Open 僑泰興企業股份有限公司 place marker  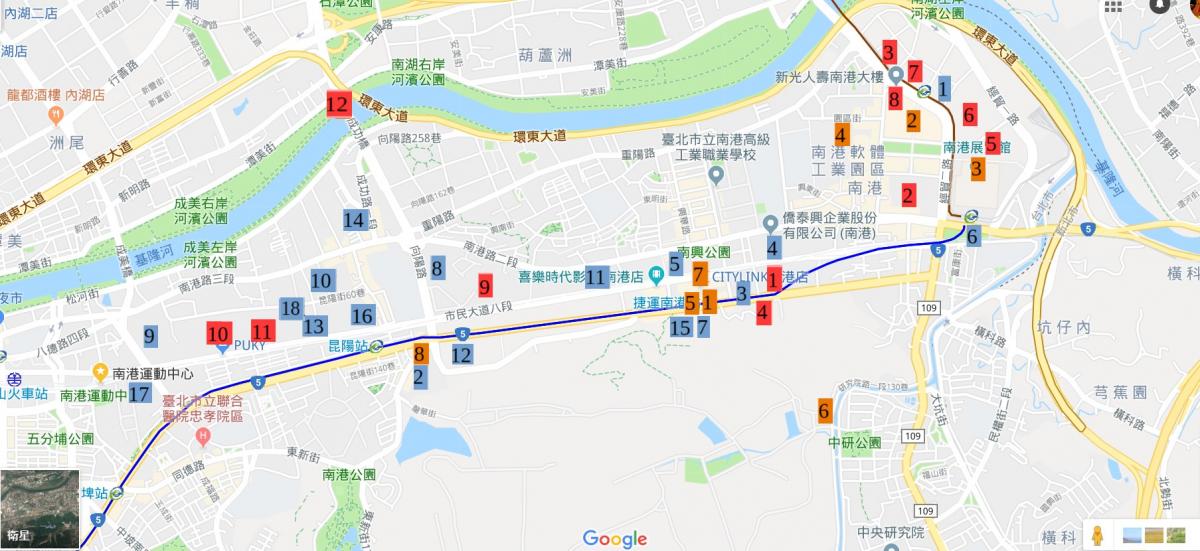771,223
